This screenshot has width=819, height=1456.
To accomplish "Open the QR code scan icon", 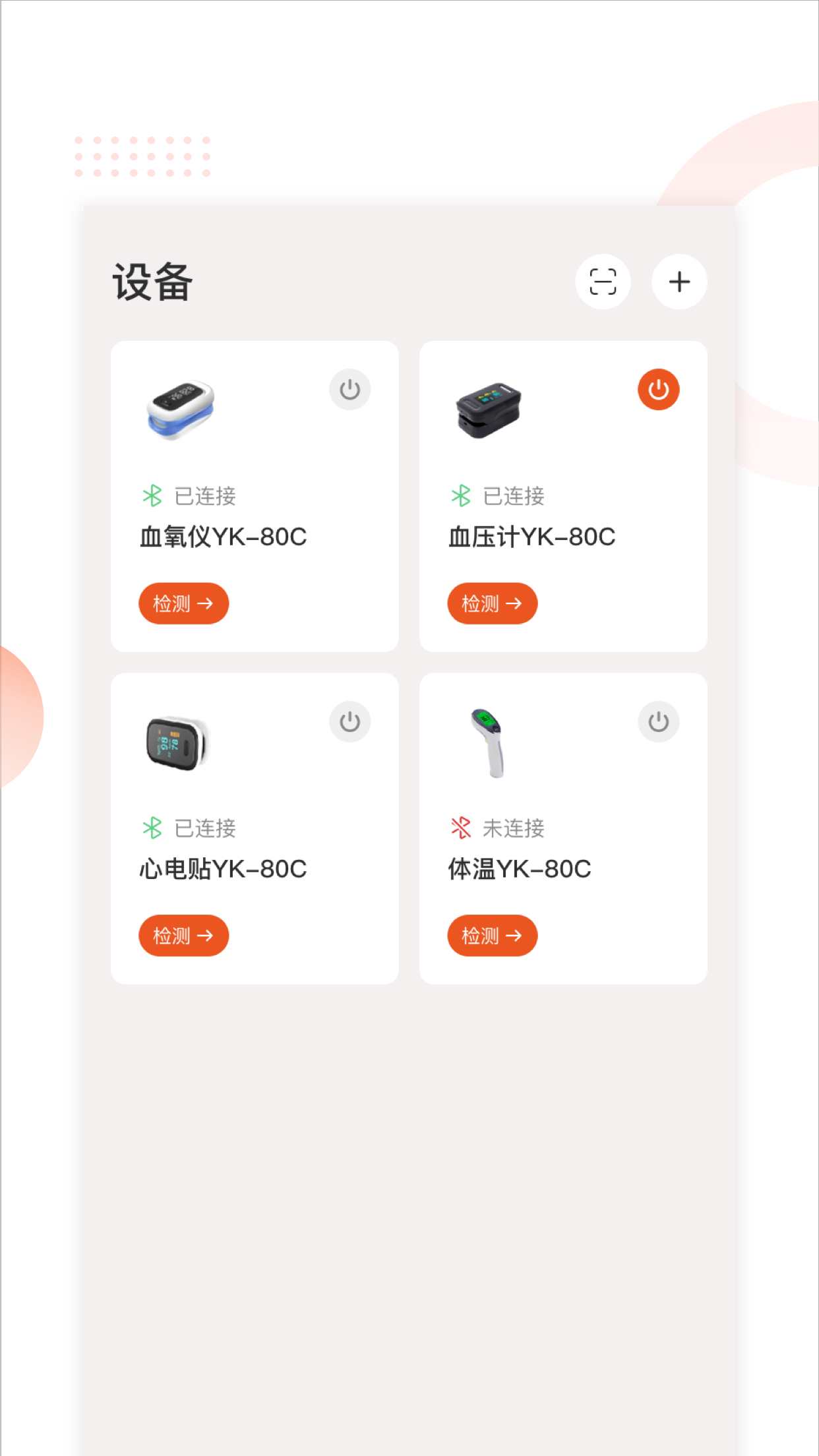I will pos(602,282).
